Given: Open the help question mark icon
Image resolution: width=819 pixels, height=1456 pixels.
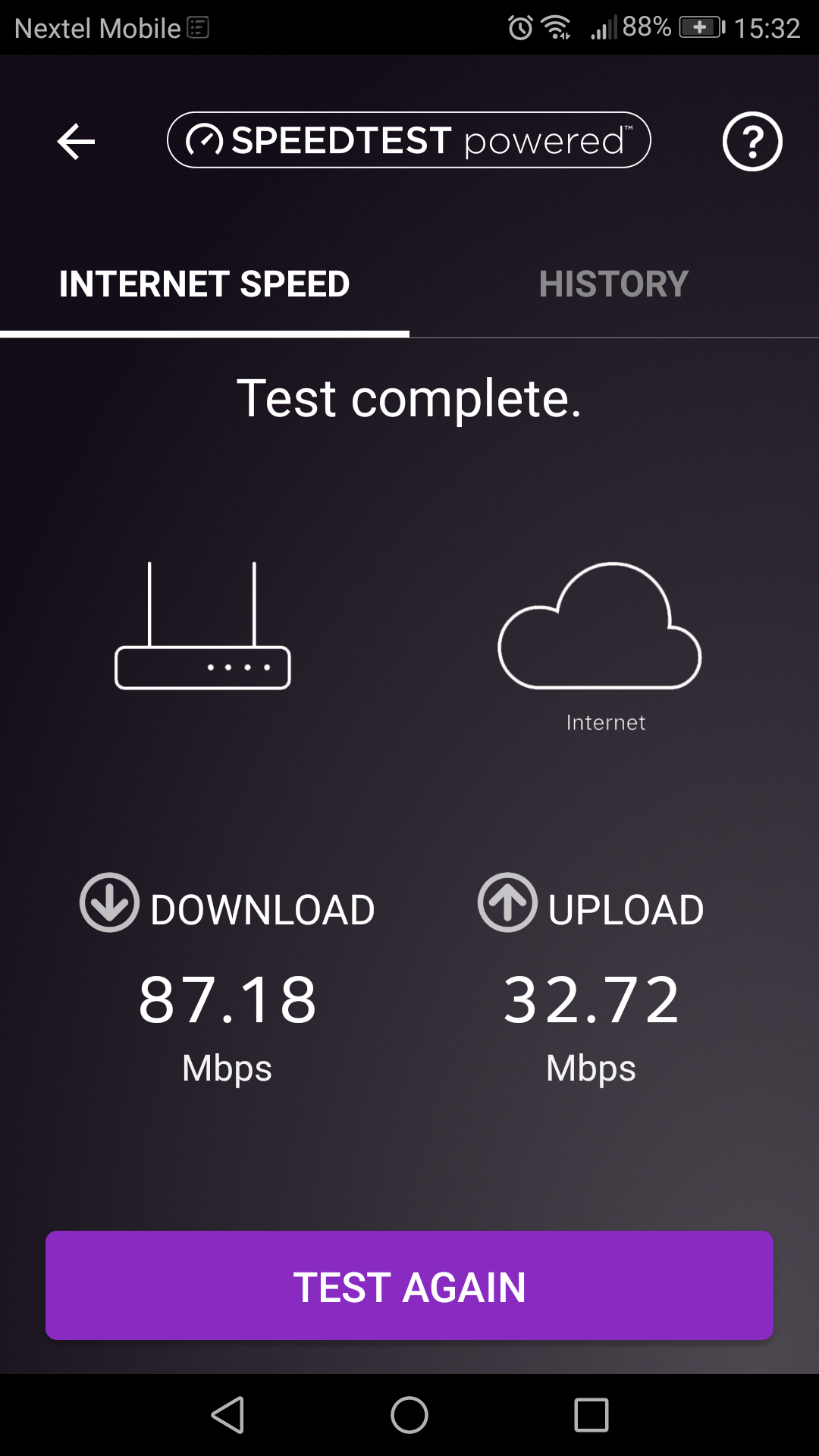Looking at the screenshot, I should 752,142.
